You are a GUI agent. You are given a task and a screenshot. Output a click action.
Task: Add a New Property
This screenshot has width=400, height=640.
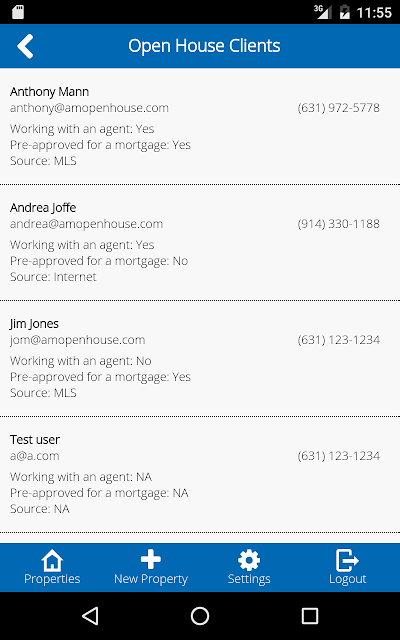pyautogui.click(x=151, y=567)
